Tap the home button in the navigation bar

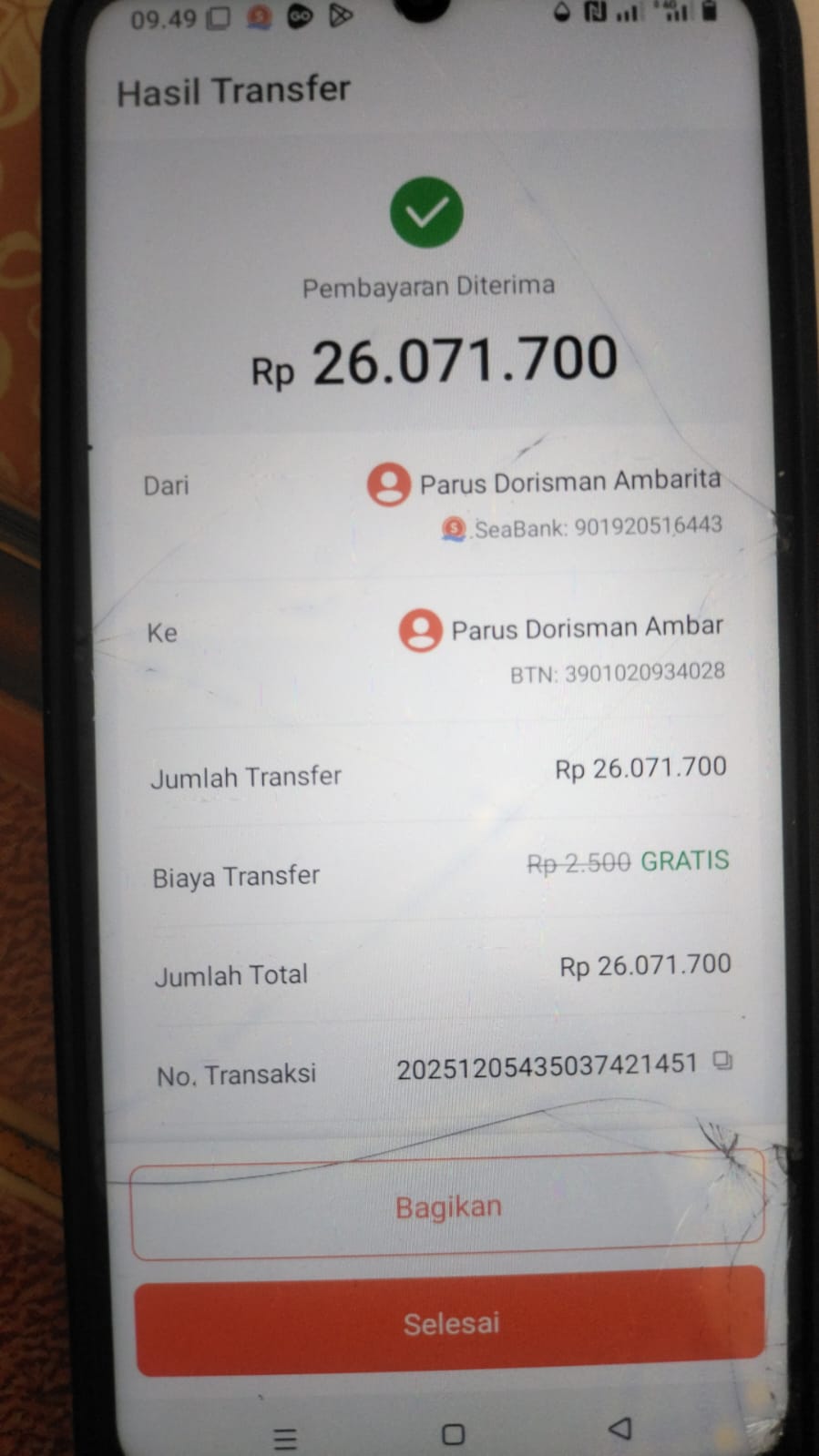452,1431
